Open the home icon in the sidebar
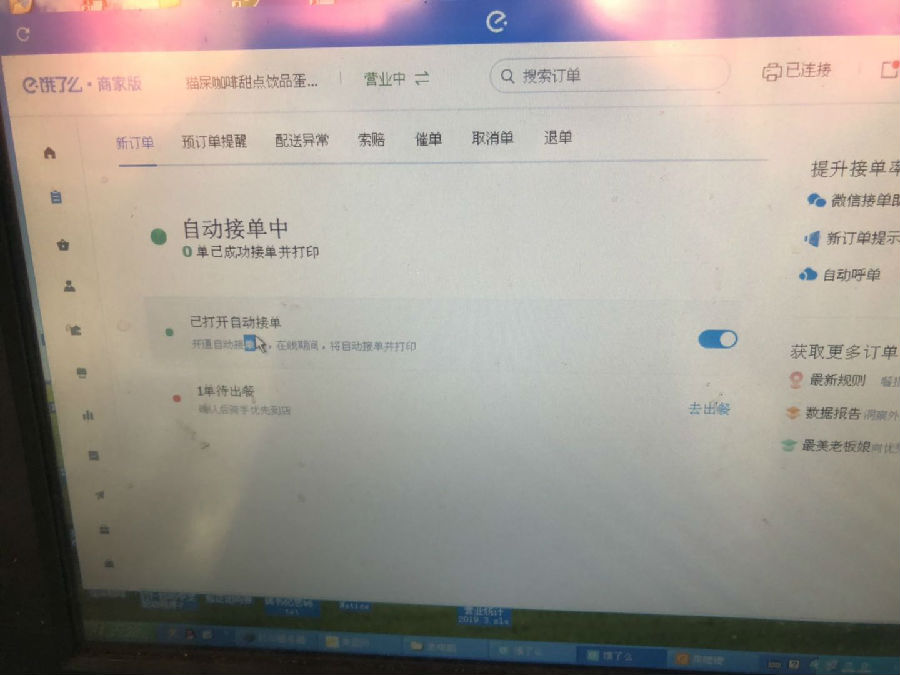Screen dimensions: 900x675 (x=49, y=153)
